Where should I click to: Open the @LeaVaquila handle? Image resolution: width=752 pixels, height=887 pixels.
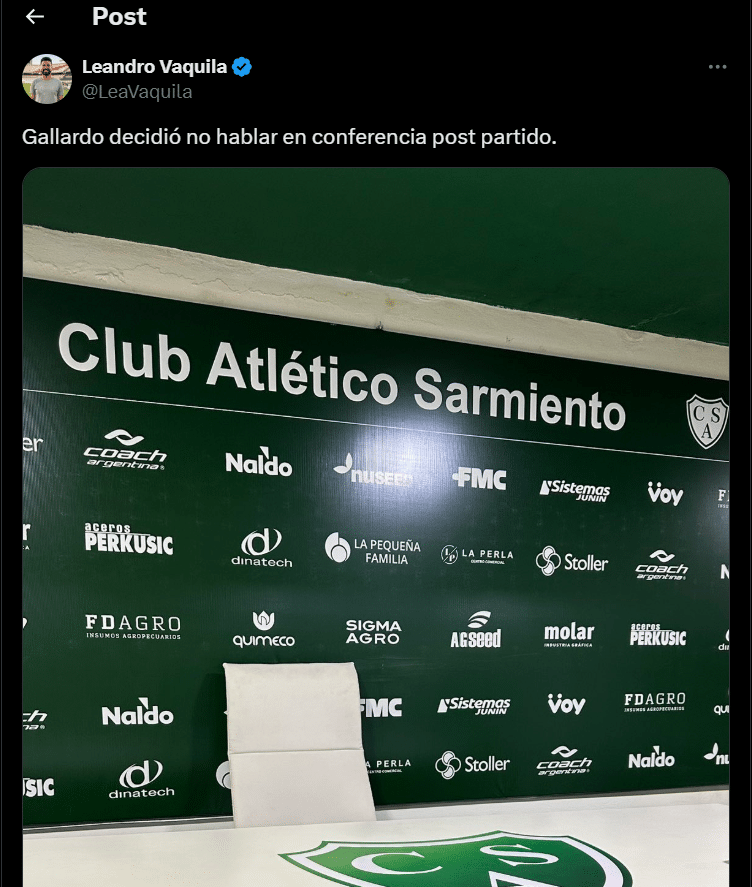(x=137, y=91)
